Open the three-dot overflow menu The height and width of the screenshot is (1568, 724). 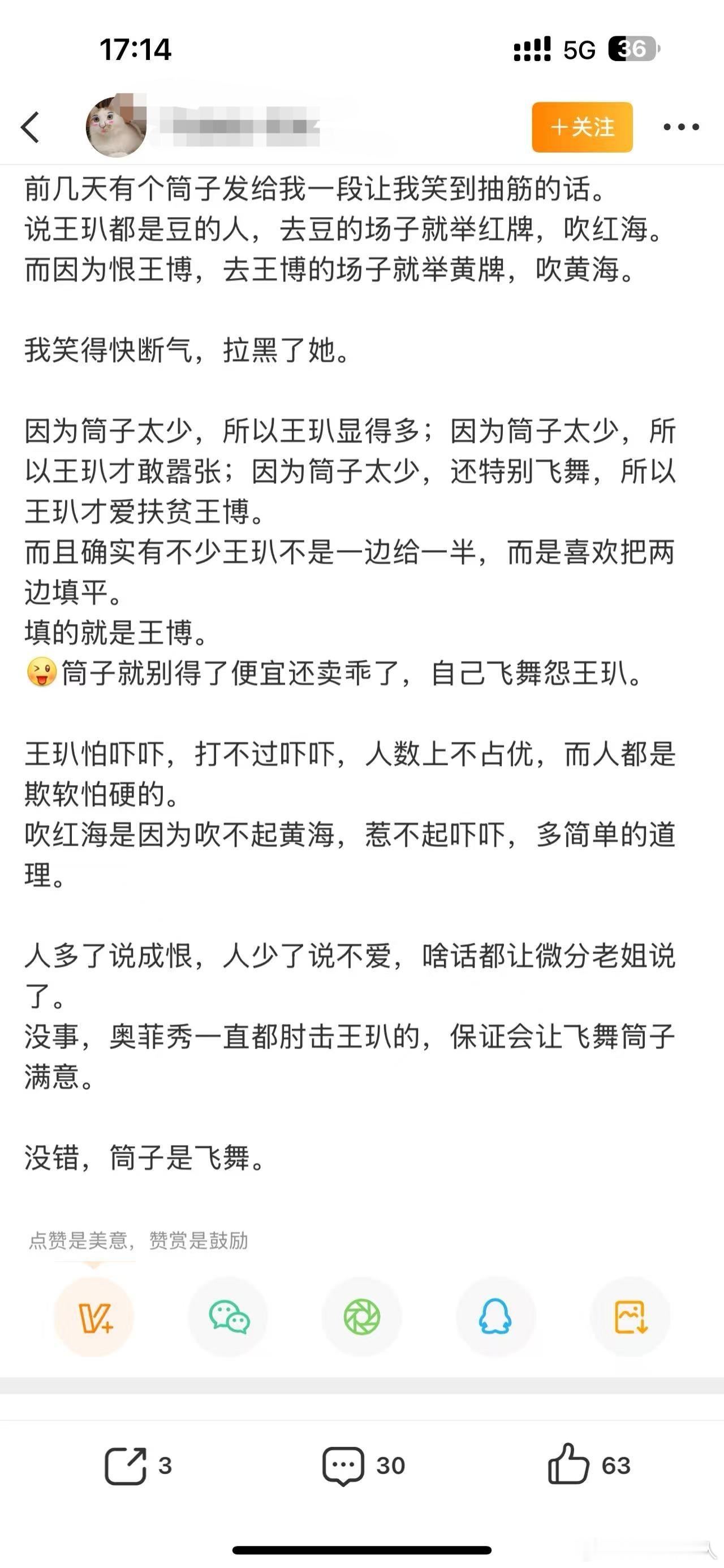pos(681,127)
